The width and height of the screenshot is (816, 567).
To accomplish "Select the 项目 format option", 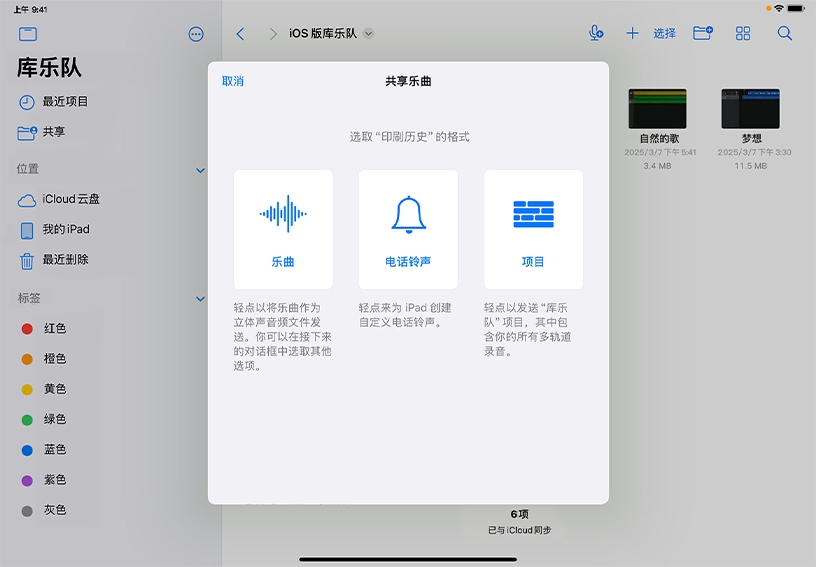I will tap(533, 229).
